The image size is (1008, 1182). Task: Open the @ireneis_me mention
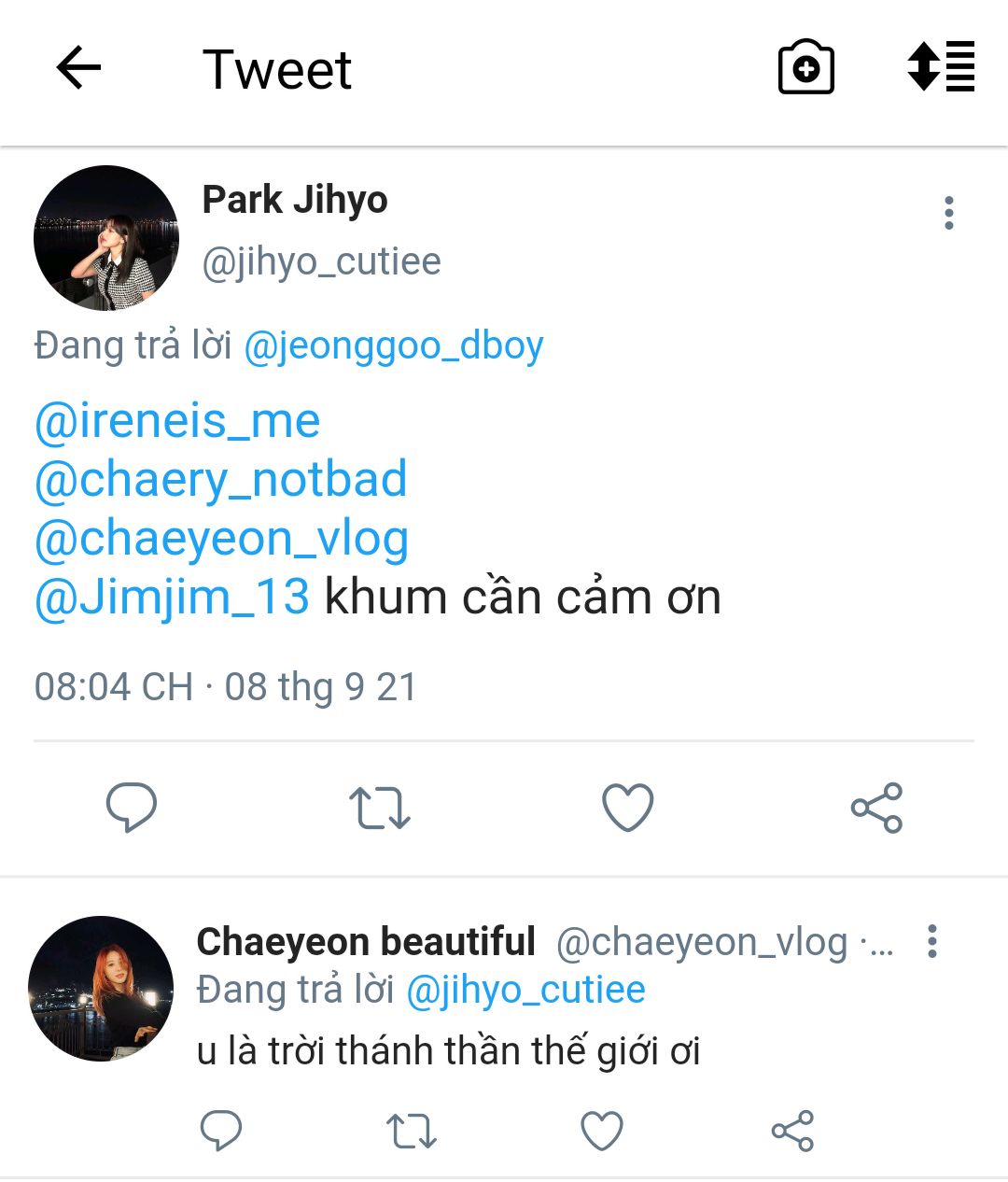(x=177, y=421)
